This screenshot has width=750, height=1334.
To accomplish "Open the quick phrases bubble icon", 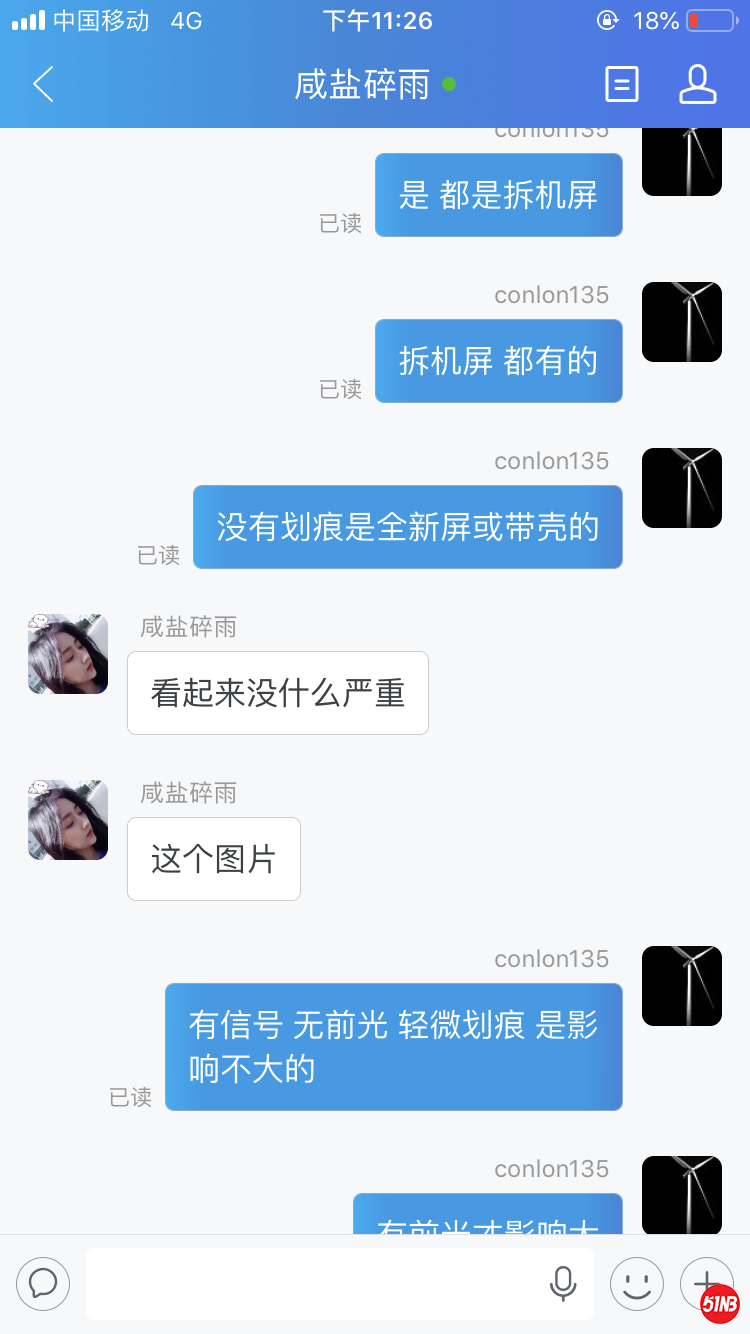I will click(43, 1283).
